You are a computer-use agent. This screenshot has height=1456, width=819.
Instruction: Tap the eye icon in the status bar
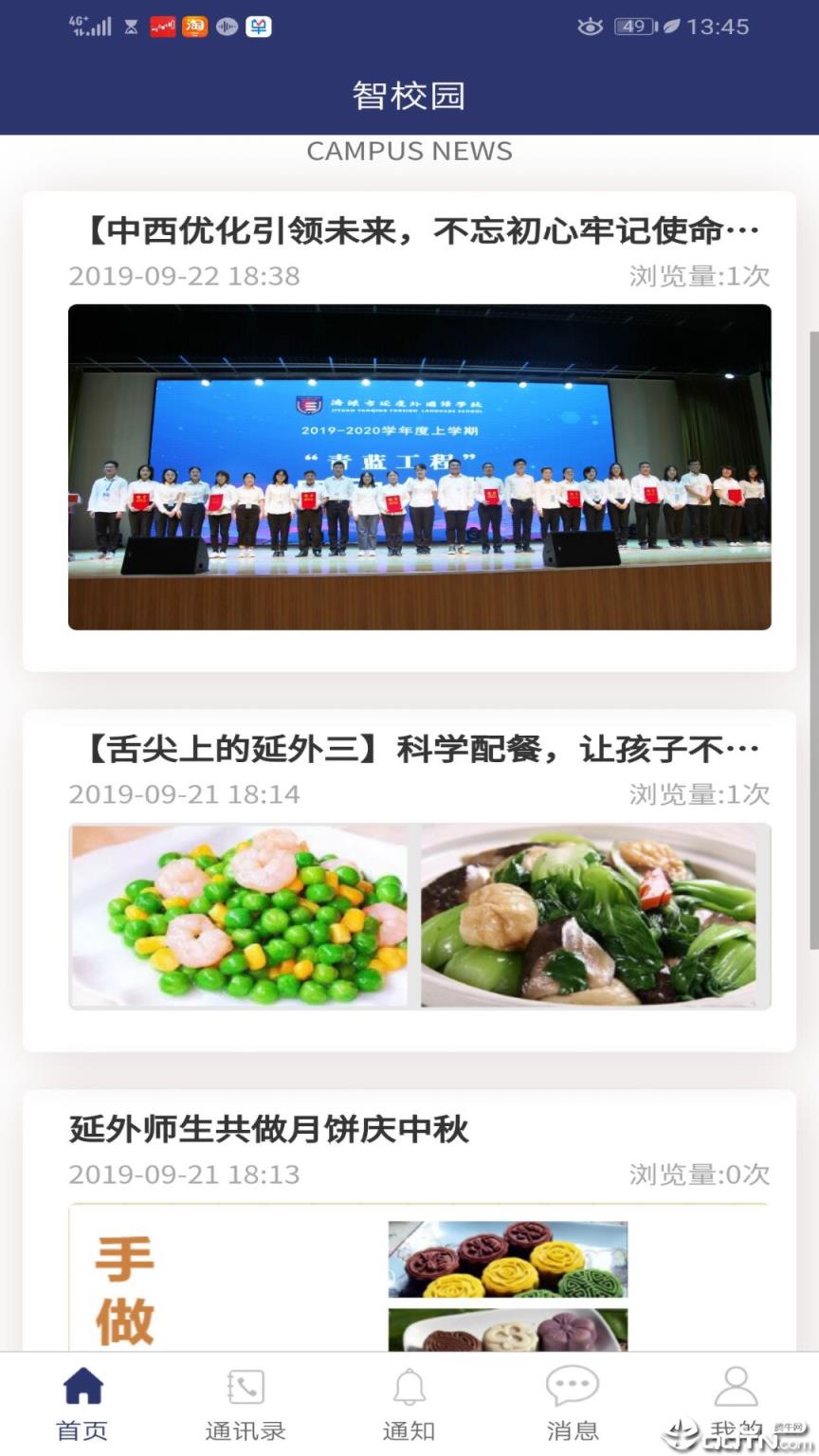590,27
